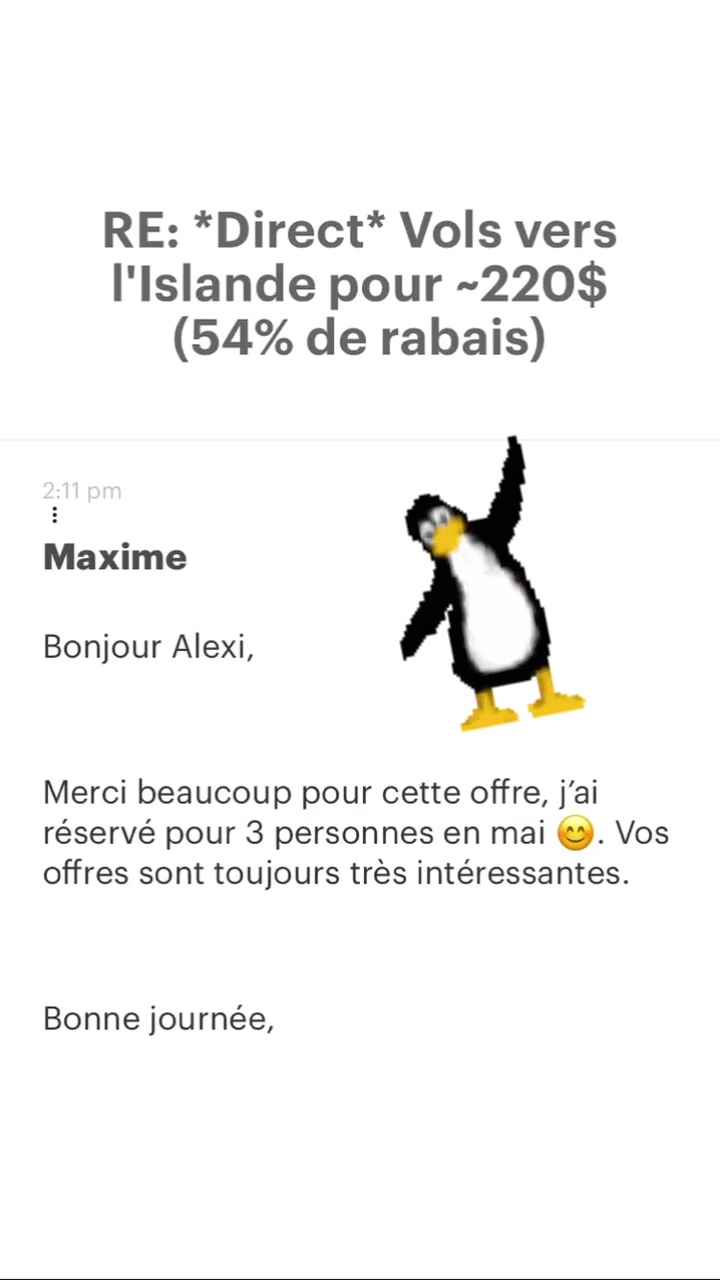Click the divider line above the timestamp
Image resolution: width=720 pixels, height=1280 pixels.
click(360, 438)
